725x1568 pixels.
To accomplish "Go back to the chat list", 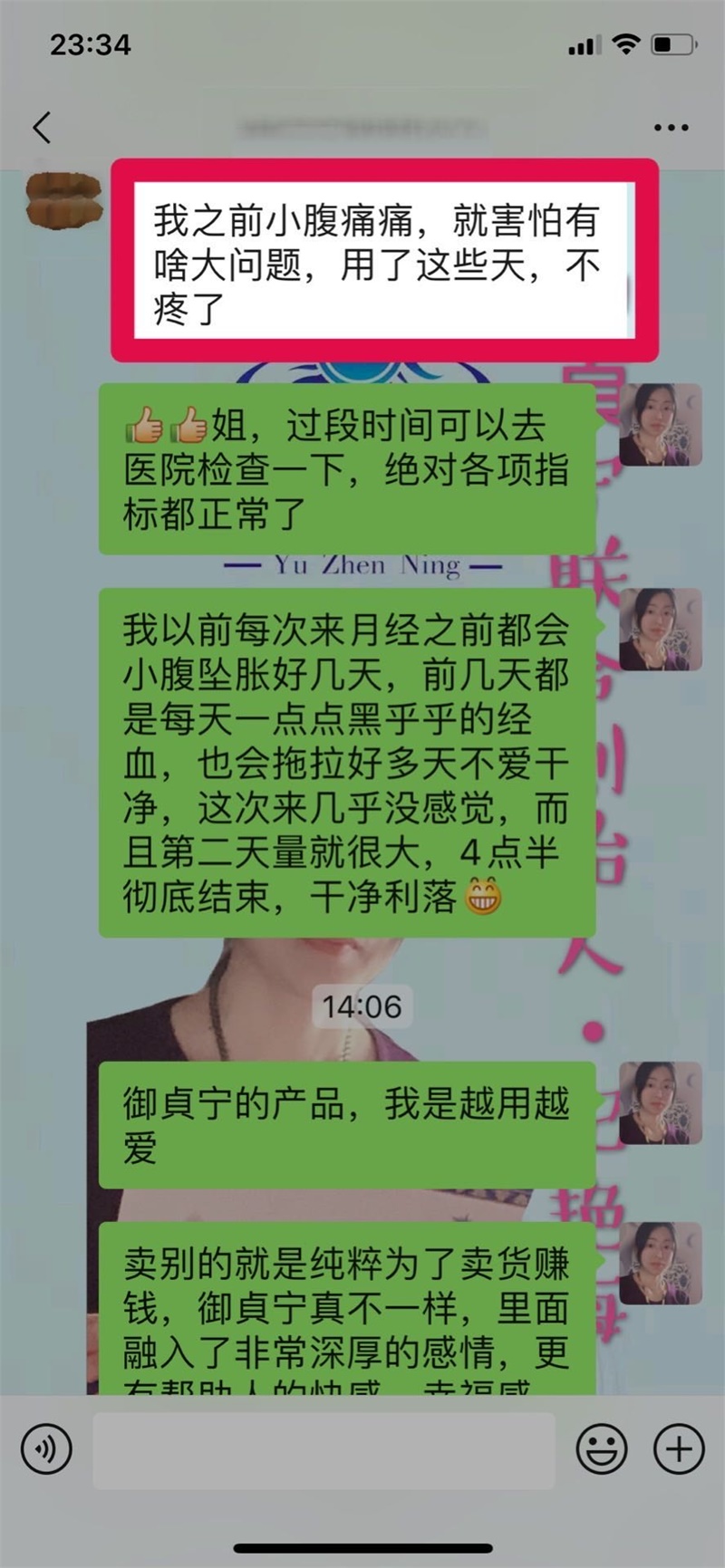I will 42,128.
